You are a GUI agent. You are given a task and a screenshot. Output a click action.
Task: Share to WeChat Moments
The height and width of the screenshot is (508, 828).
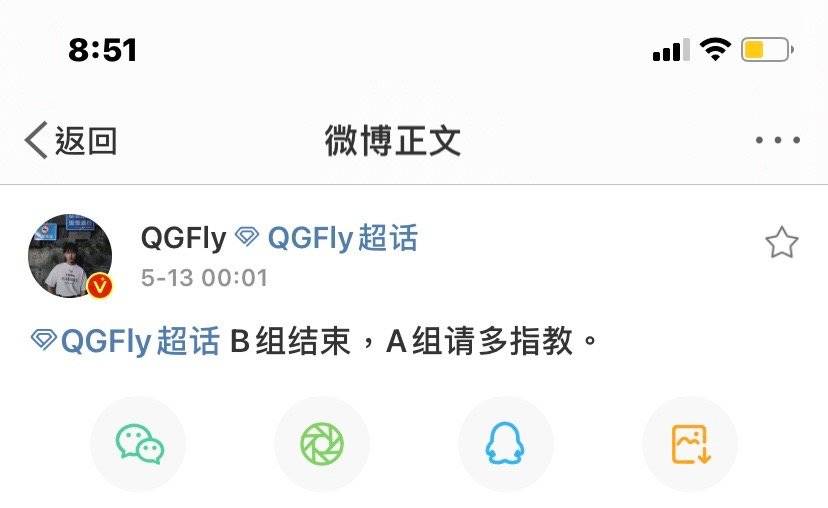coord(322,444)
